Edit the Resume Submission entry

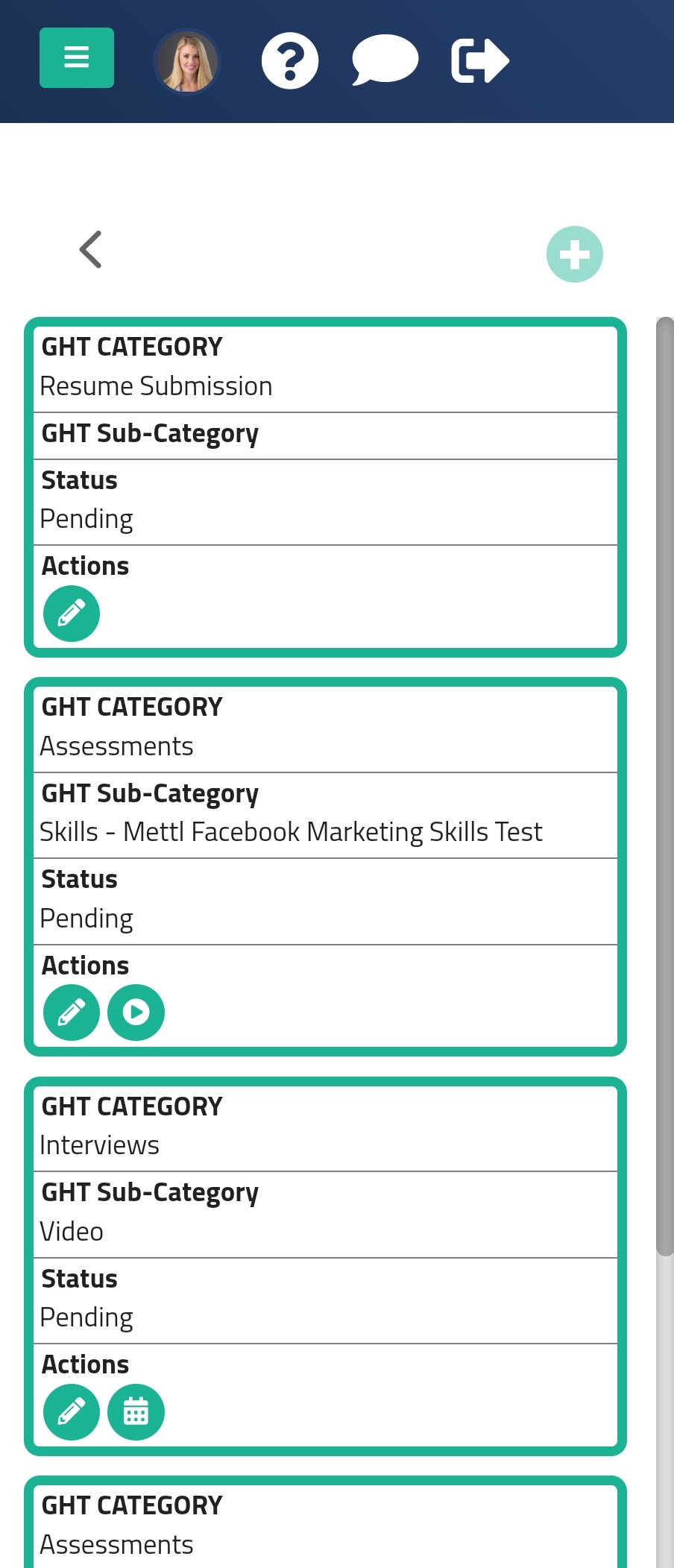pos(72,614)
